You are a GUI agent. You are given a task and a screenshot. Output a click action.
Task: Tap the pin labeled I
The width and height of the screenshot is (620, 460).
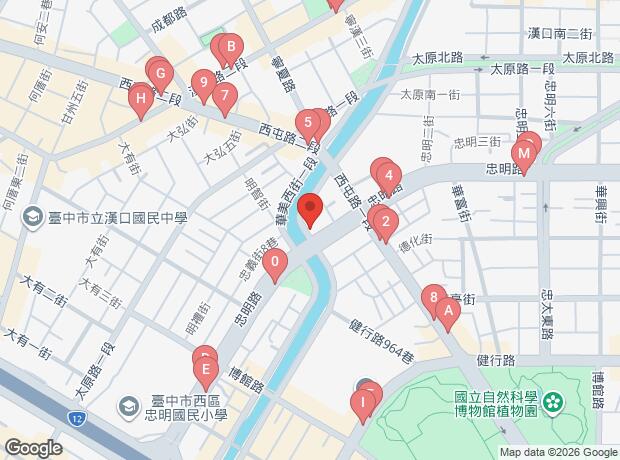click(x=362, y=402)
